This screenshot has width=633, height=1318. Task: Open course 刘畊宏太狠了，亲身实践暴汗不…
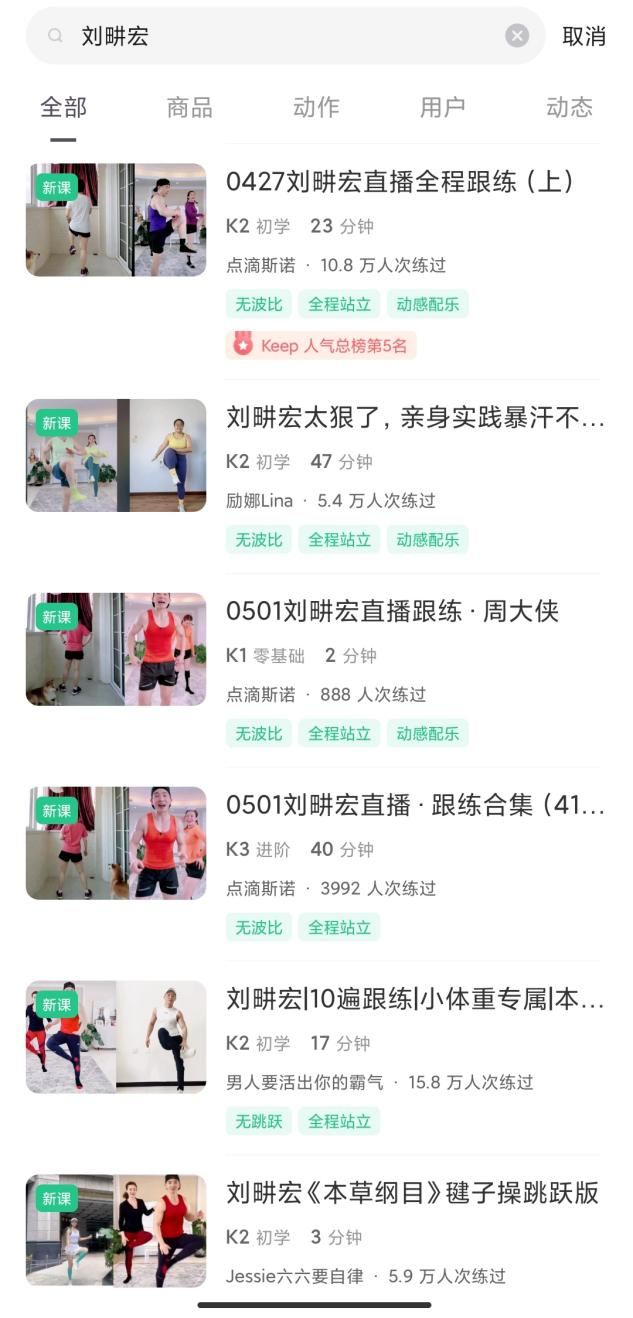click(415, 418)
